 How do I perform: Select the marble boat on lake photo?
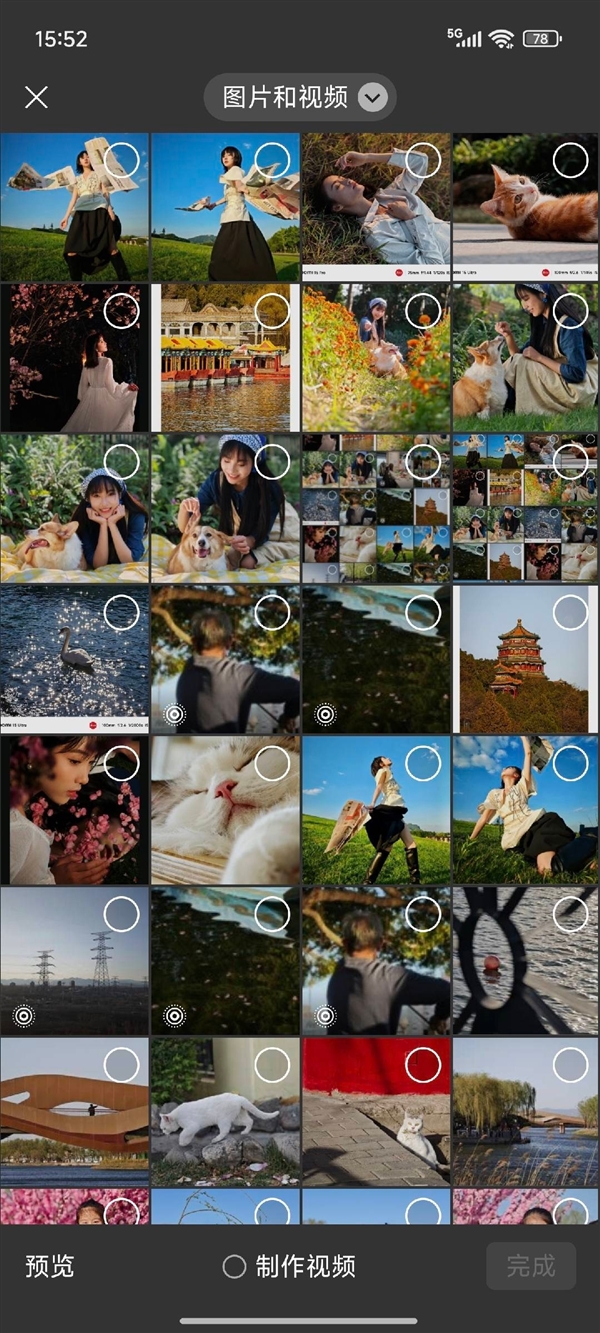point(272,311)
